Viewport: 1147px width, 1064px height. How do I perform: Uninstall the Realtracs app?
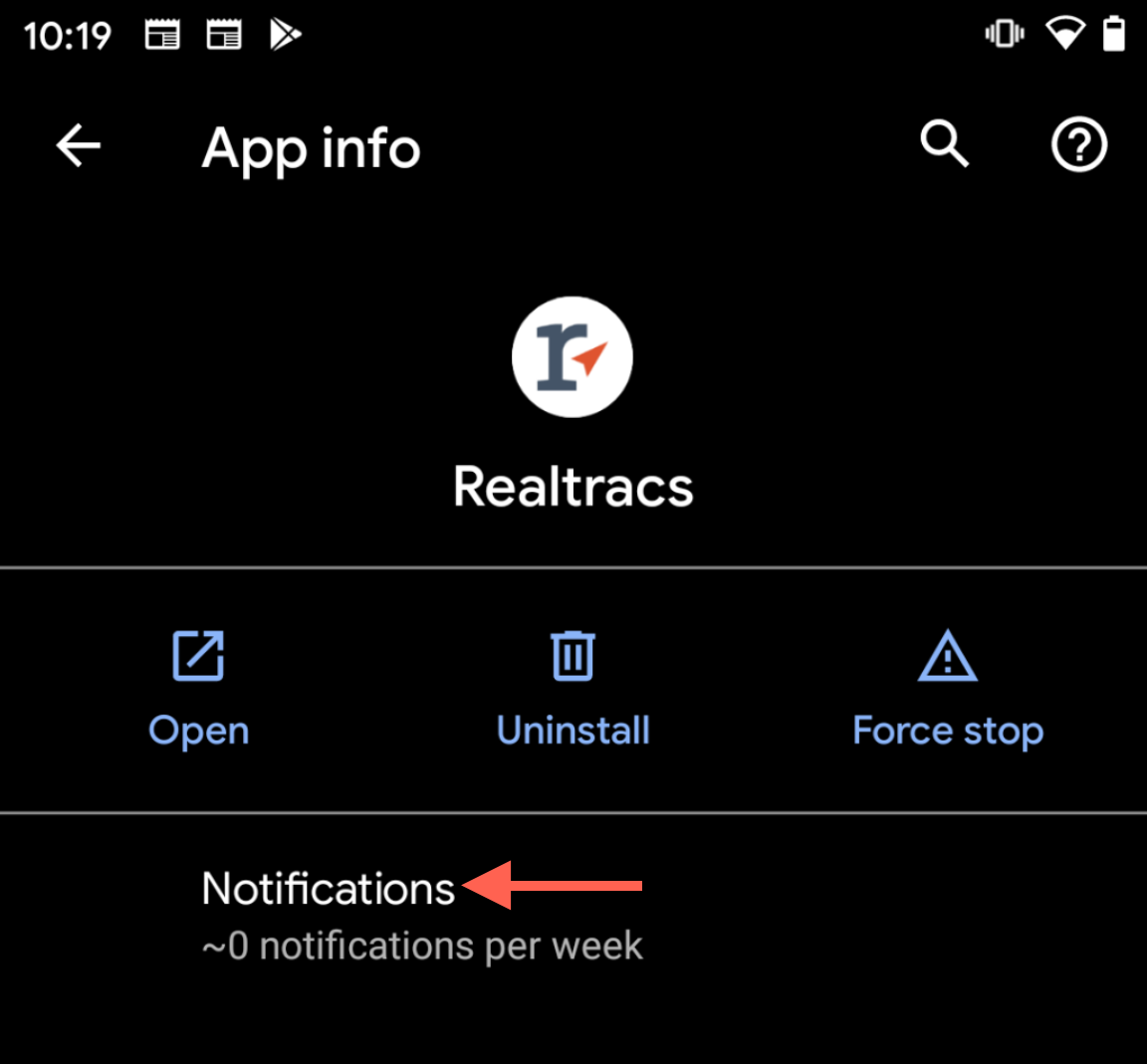coord(573,689)
